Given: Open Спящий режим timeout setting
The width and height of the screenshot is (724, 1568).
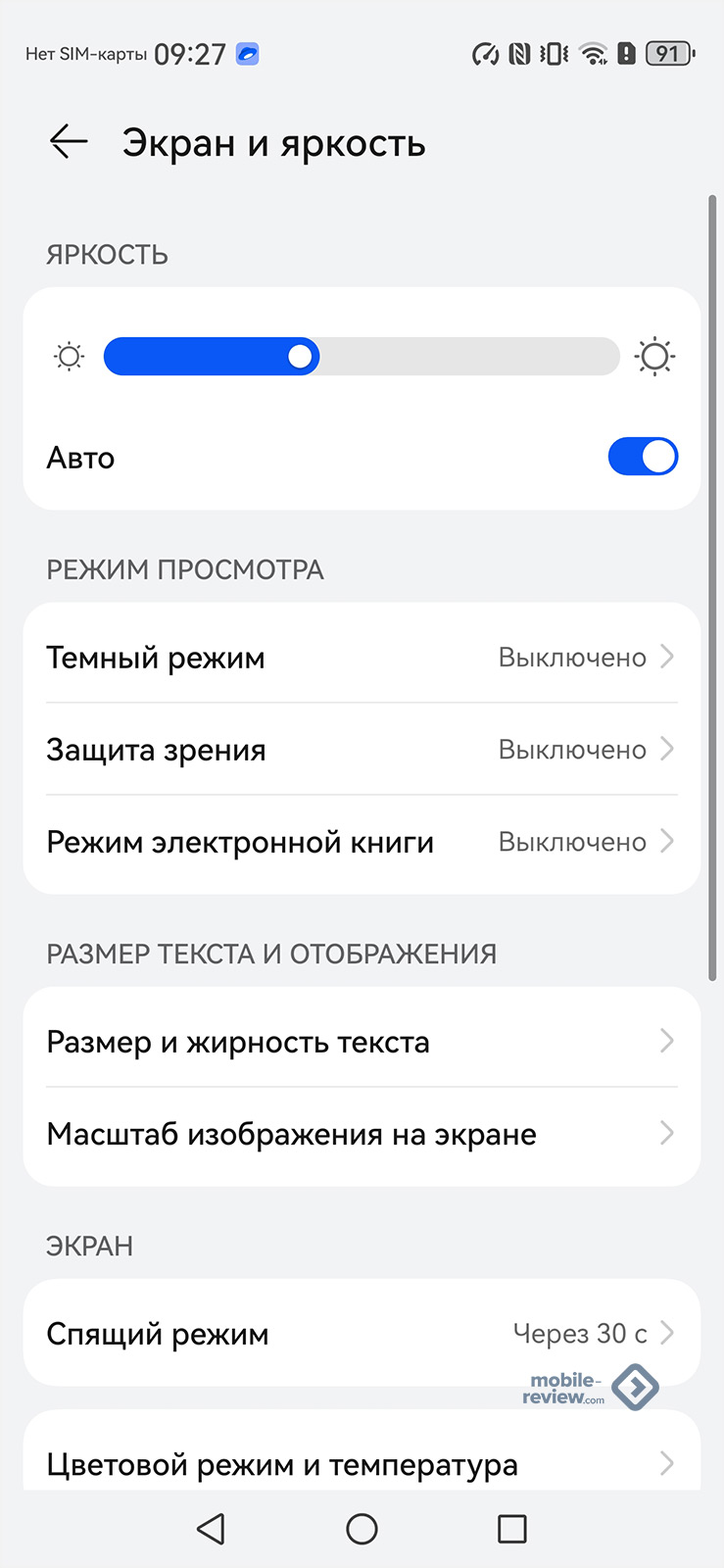Looking at the screenshot, I should [362, 1334].
